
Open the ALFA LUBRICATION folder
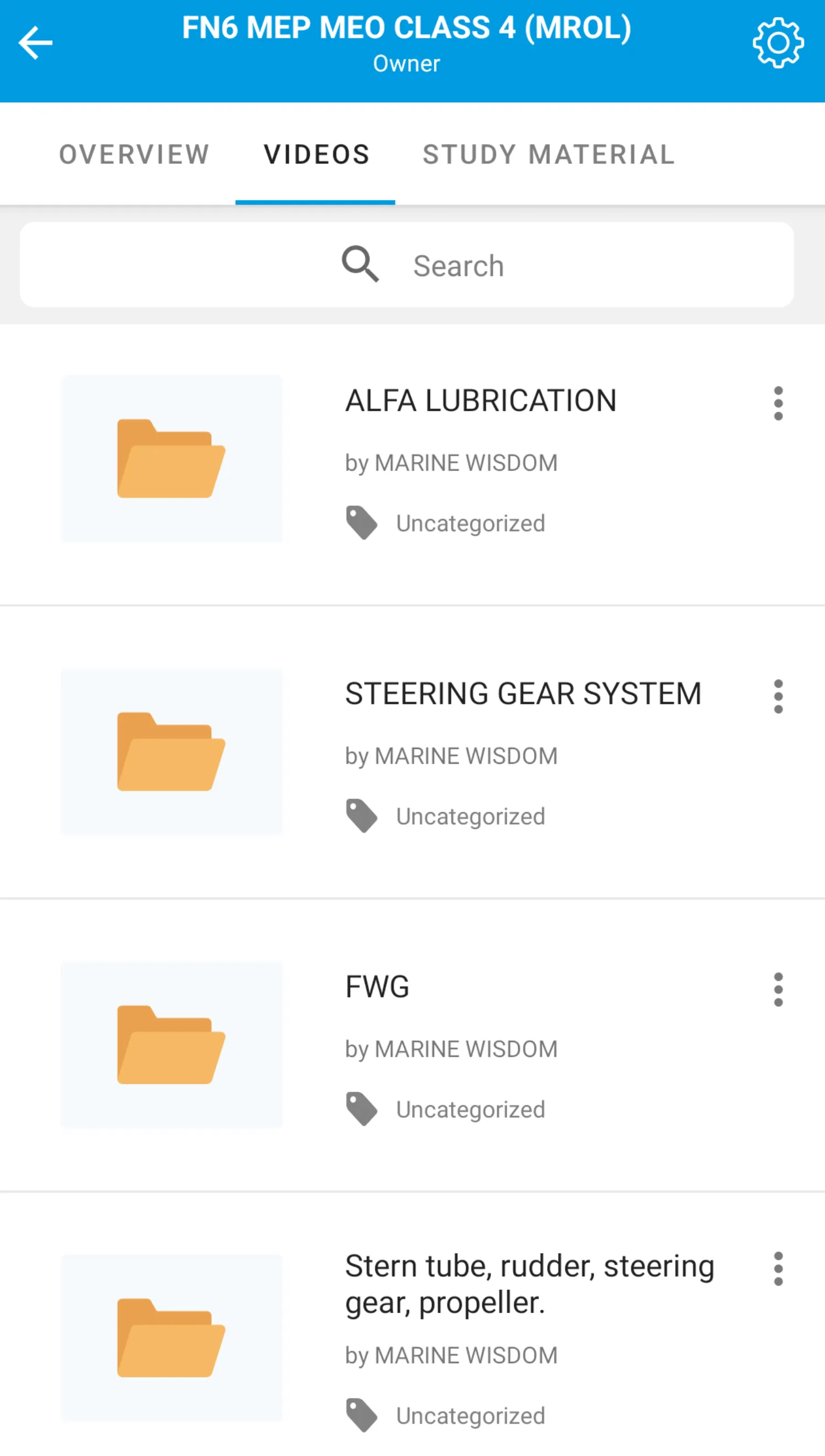481,401
